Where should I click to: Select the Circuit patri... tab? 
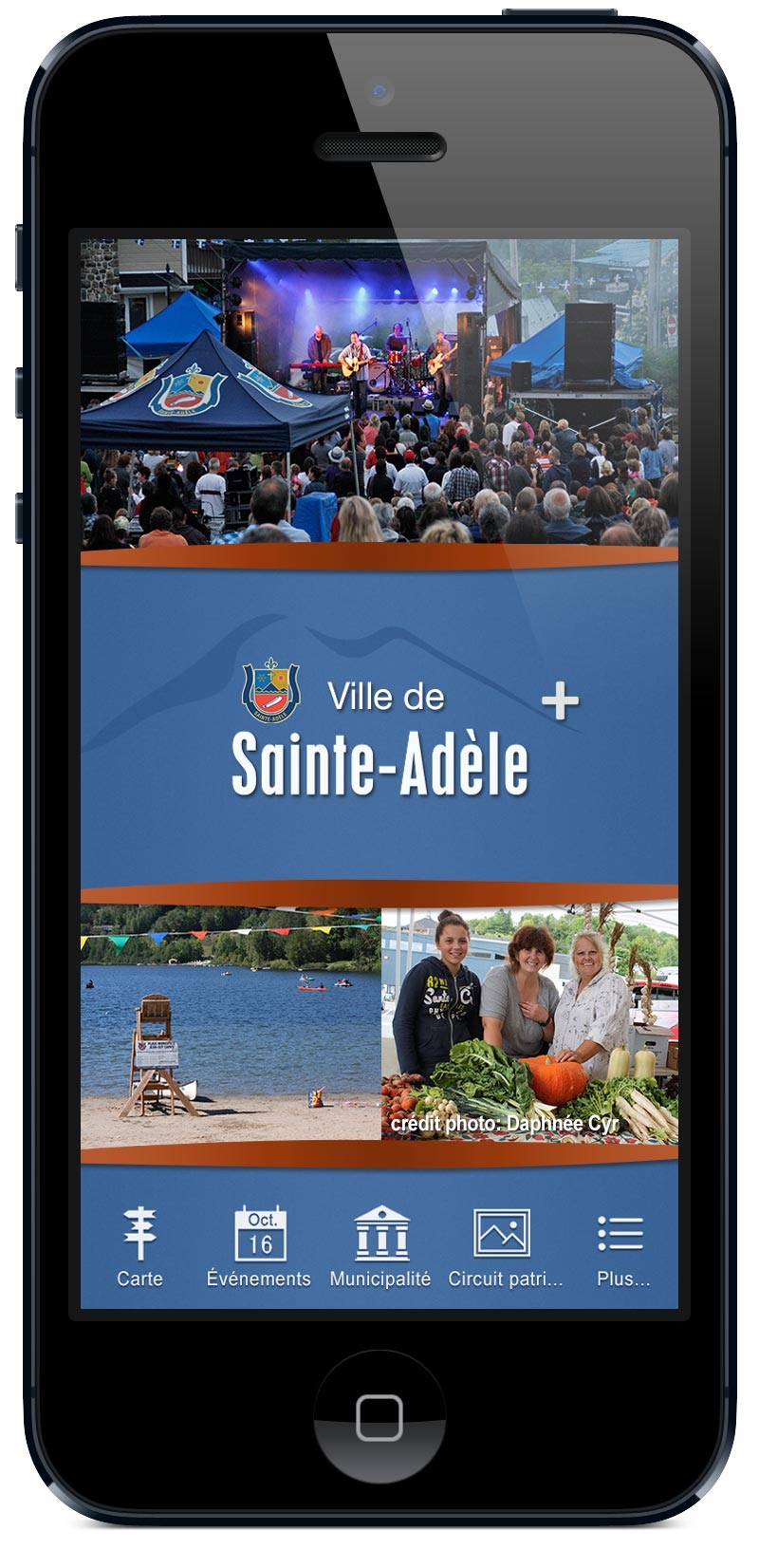pyautogui.click(x=504, y=1246)
